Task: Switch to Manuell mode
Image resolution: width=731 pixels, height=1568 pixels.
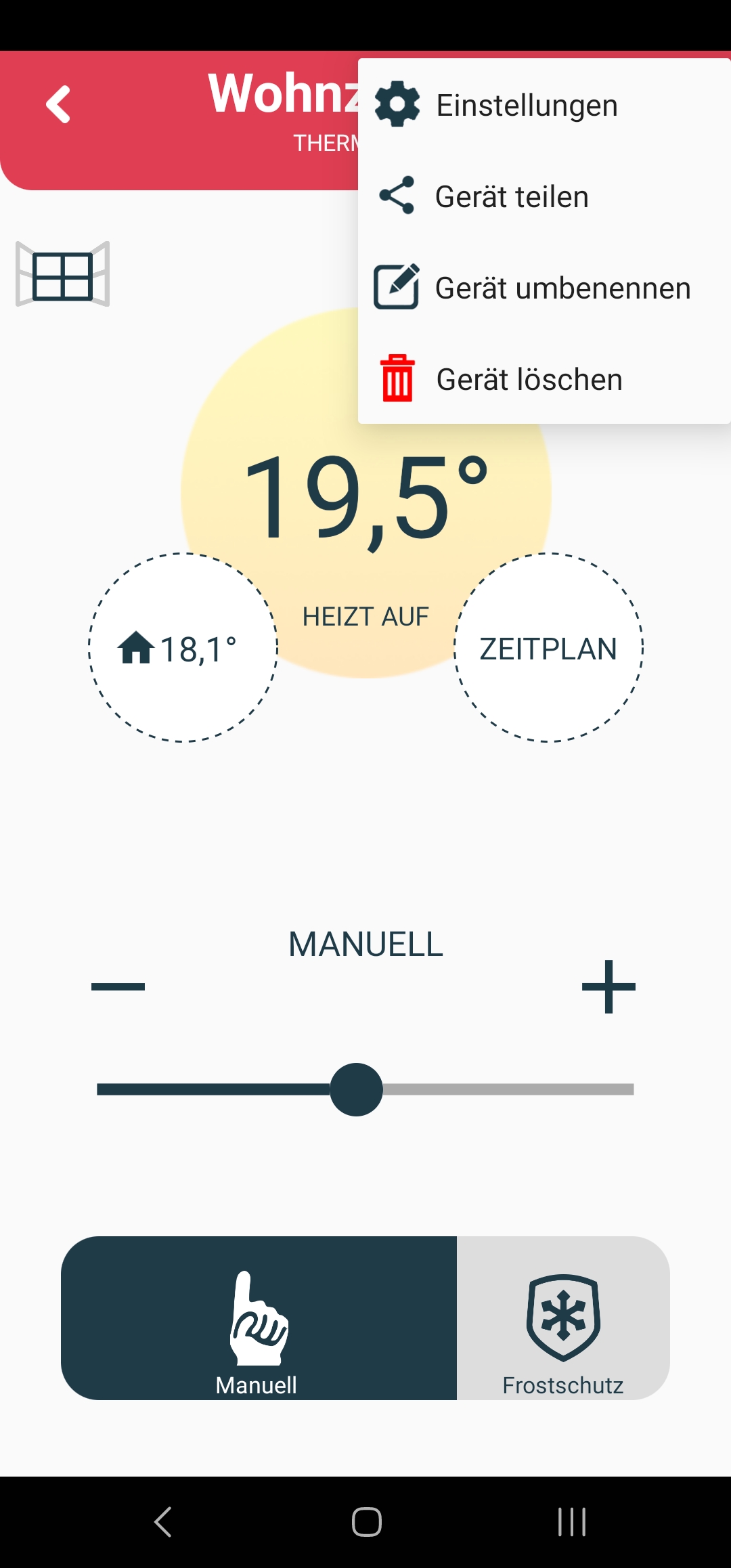Action: pyautogui.click(x=259, y=1318)
